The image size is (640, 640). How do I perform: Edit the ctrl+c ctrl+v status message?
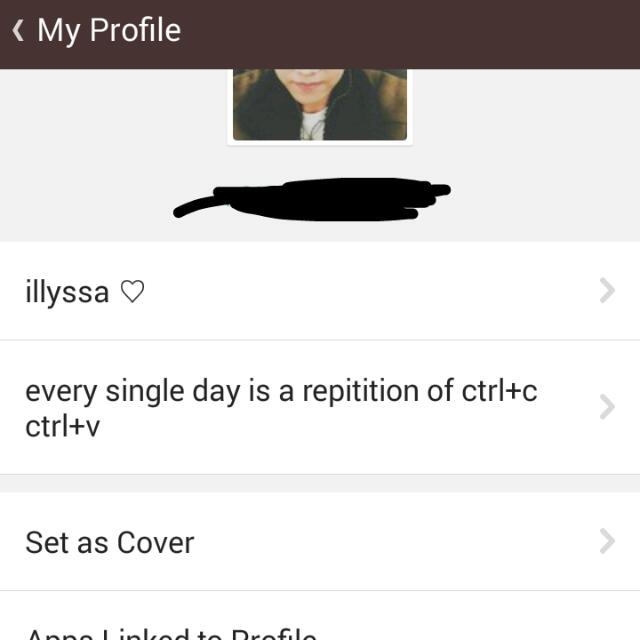[x=320, y=407]
